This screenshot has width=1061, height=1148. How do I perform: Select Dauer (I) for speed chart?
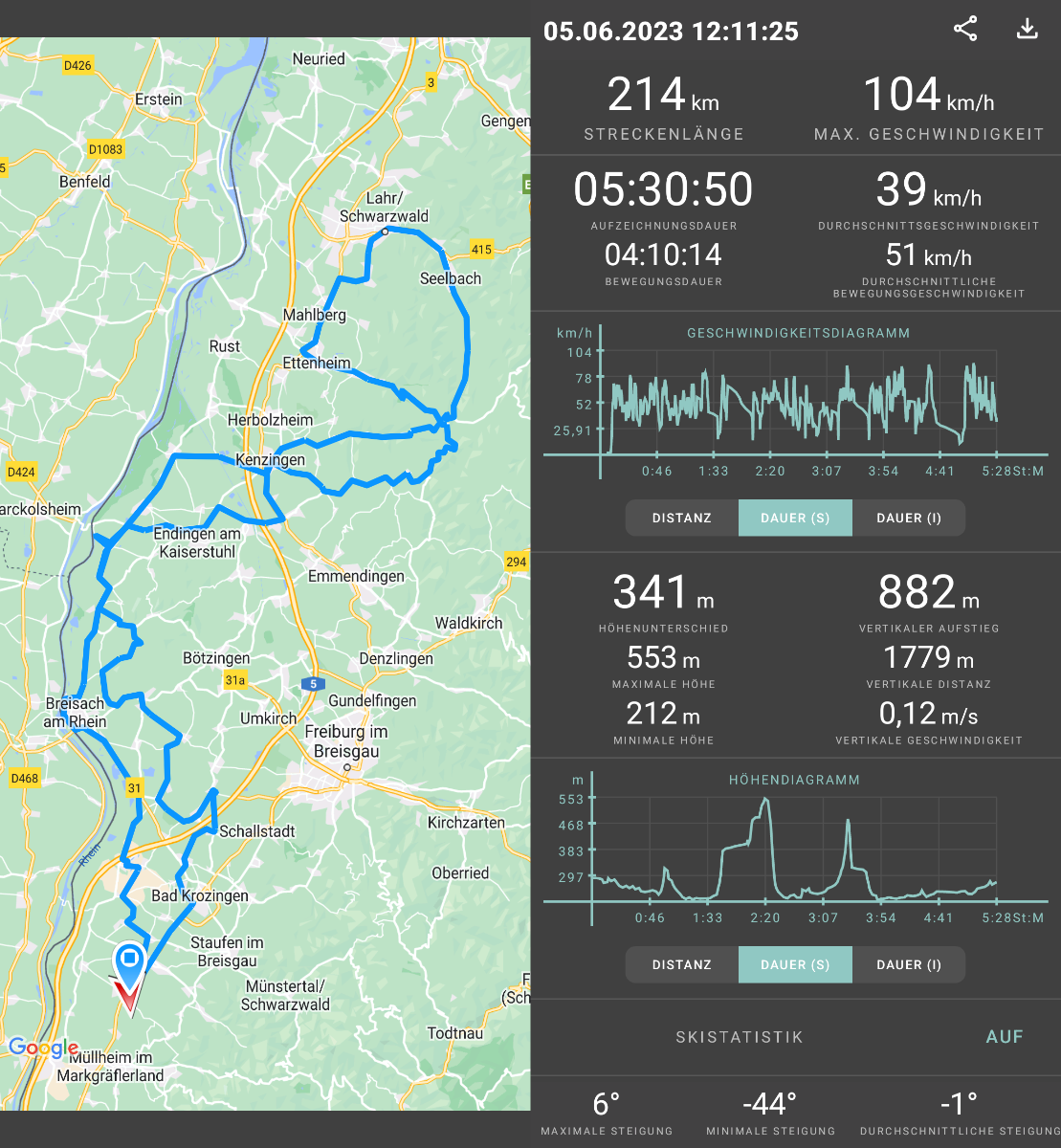point(909,518)
